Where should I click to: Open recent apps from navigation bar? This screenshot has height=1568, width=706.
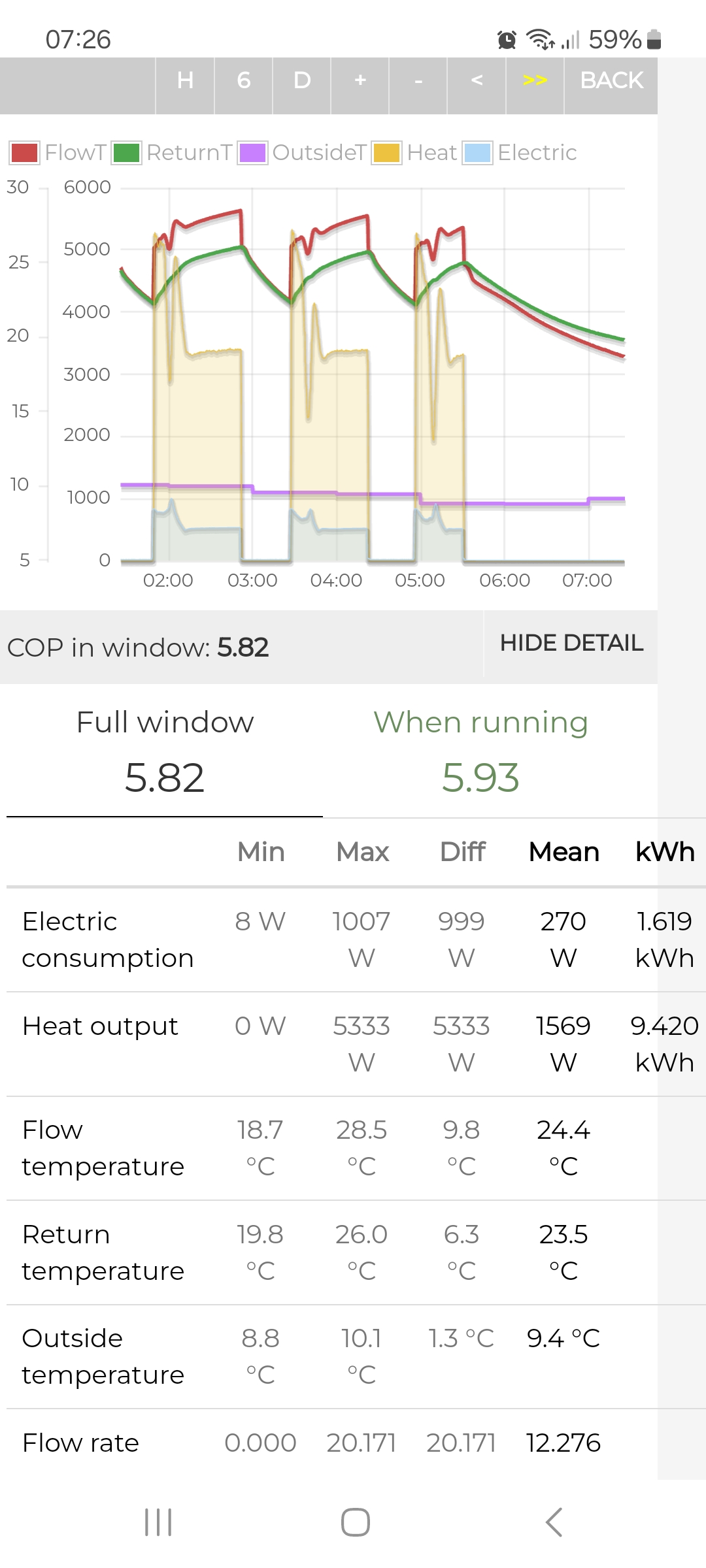pos(158,1522)
